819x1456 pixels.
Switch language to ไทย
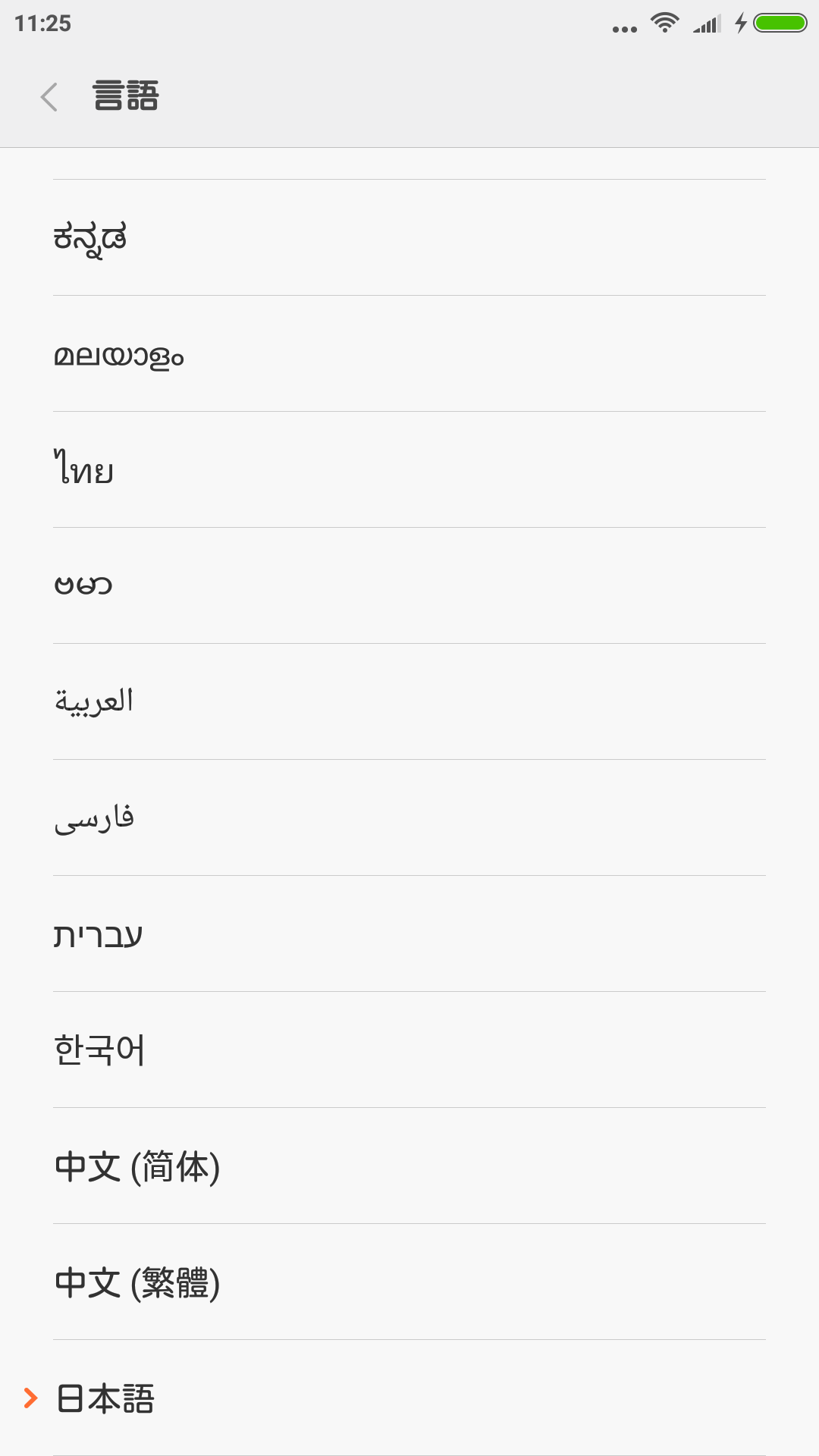pos(409,469)
